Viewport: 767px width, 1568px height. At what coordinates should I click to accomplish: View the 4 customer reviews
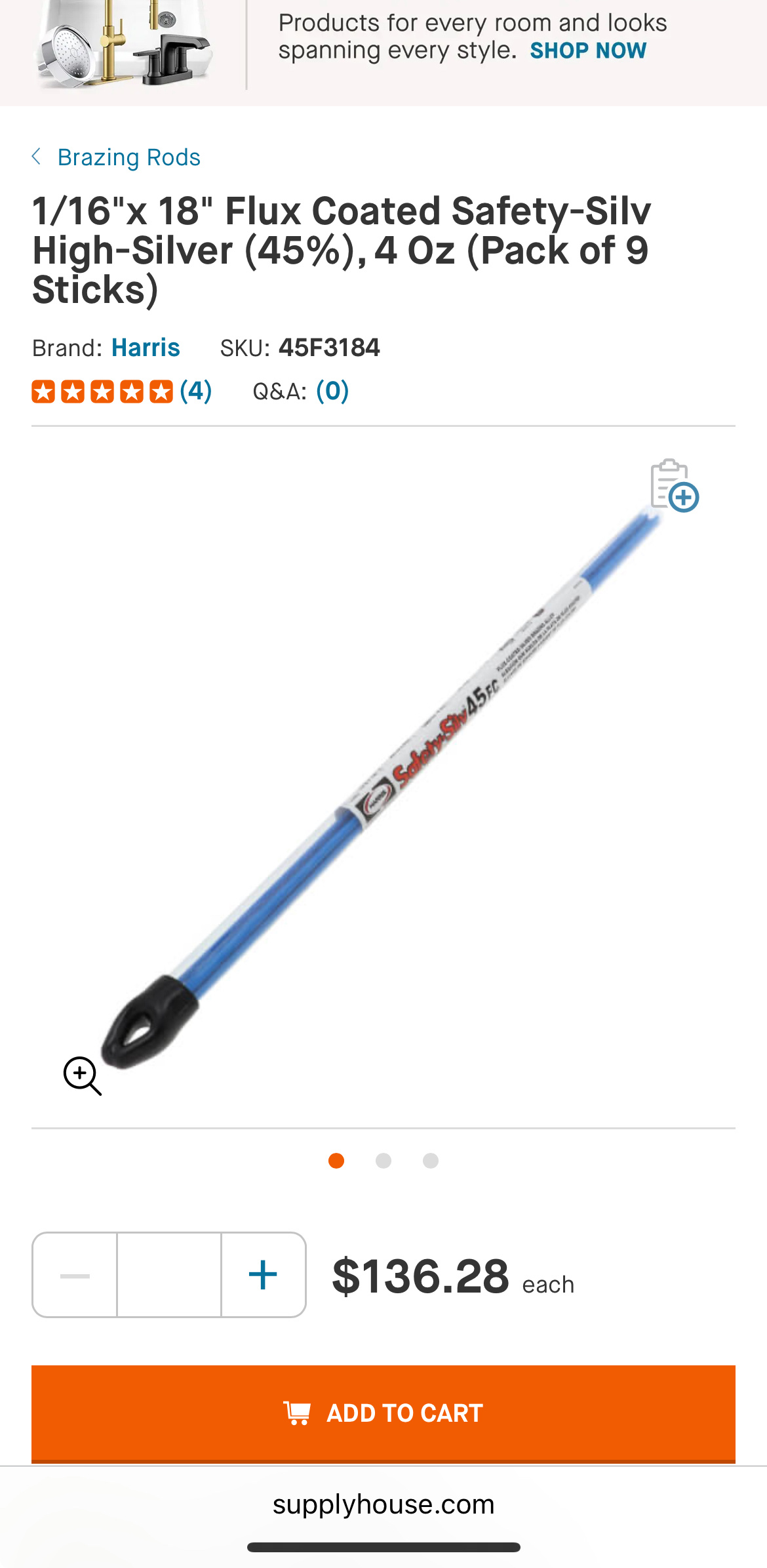click(x=195, y=392)
